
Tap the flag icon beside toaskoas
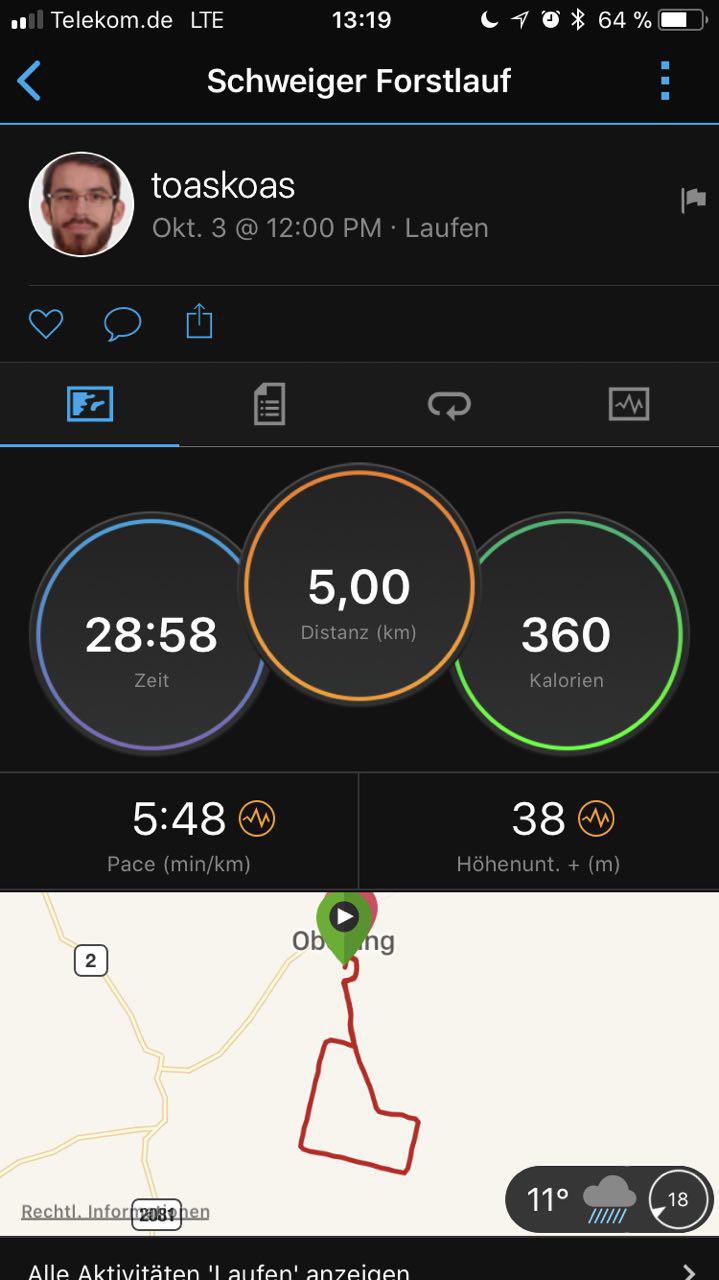click(x=693, y=200)
